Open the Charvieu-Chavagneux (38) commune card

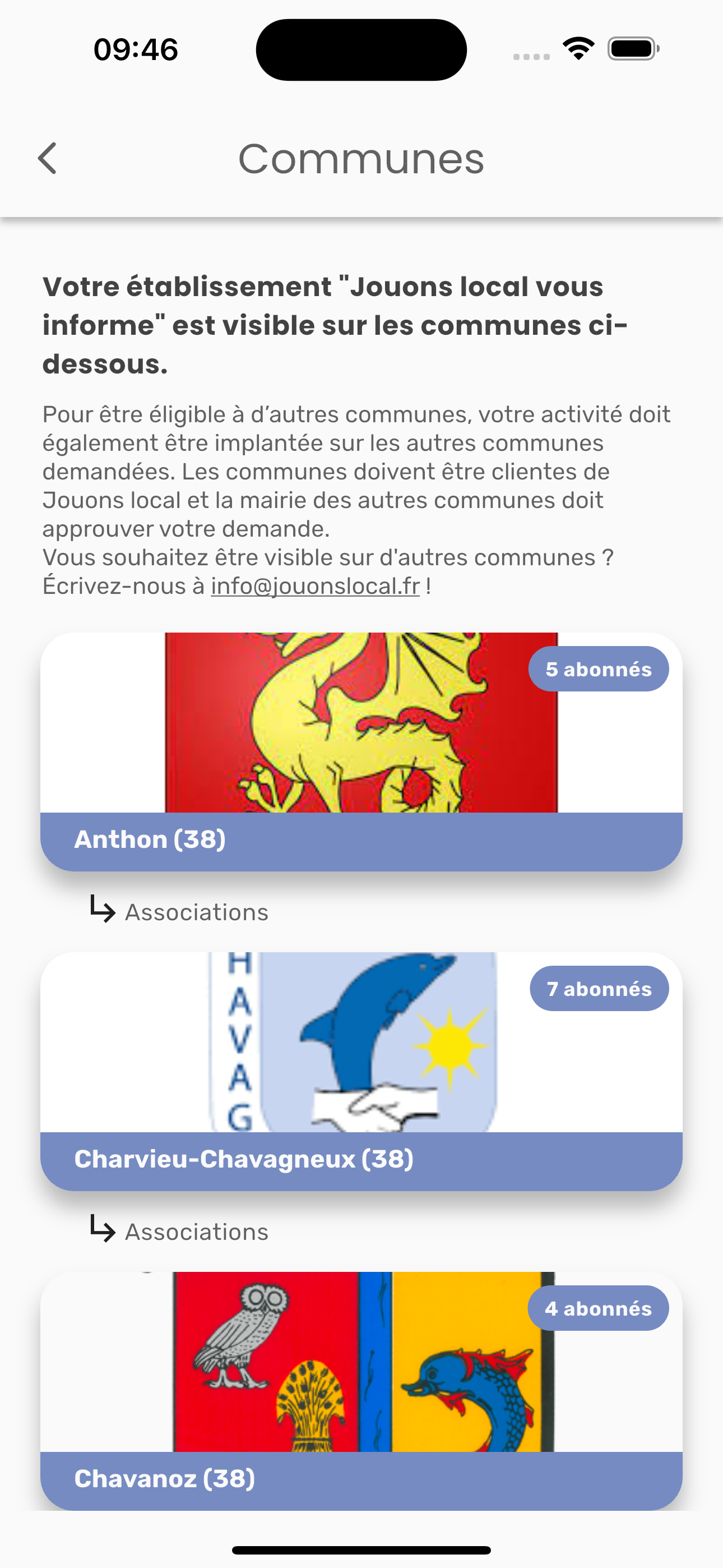pos(361,1071)
